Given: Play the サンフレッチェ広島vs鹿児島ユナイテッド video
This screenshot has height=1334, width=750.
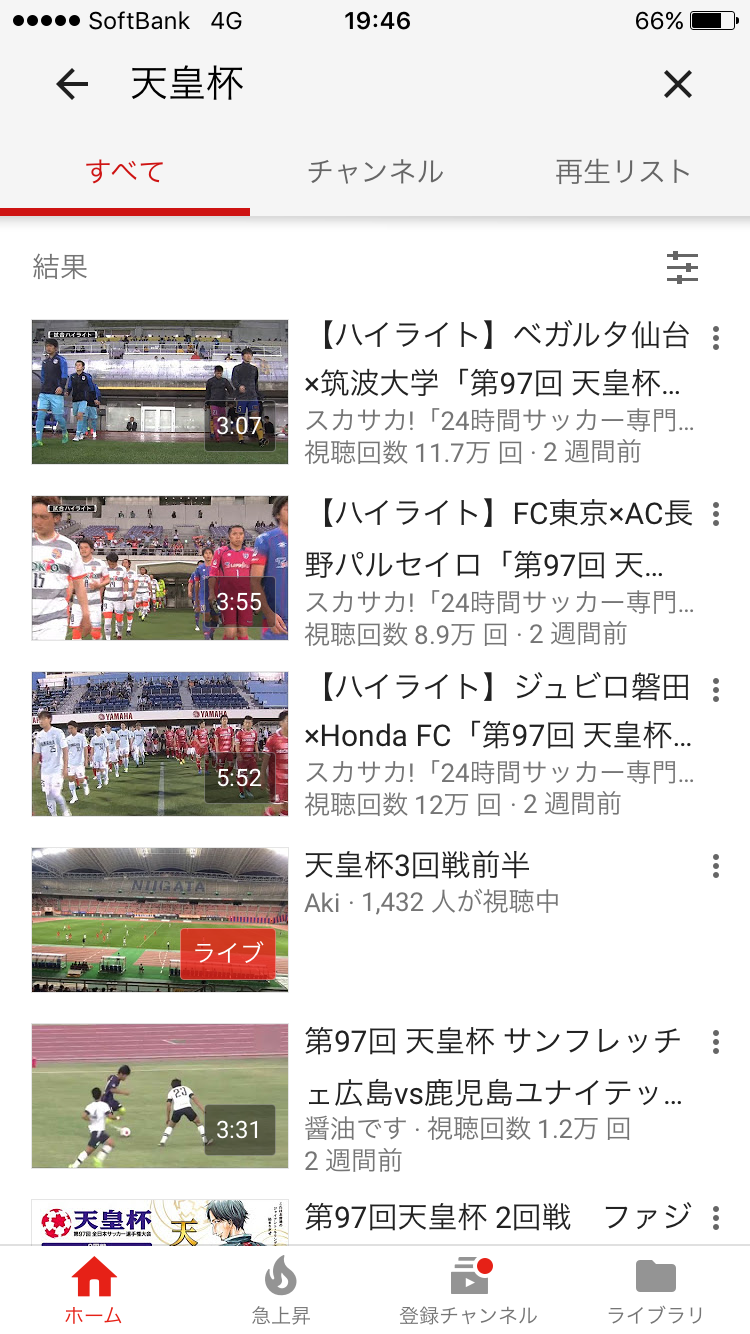Looking at the screenshot, I should coord(160,1096).
